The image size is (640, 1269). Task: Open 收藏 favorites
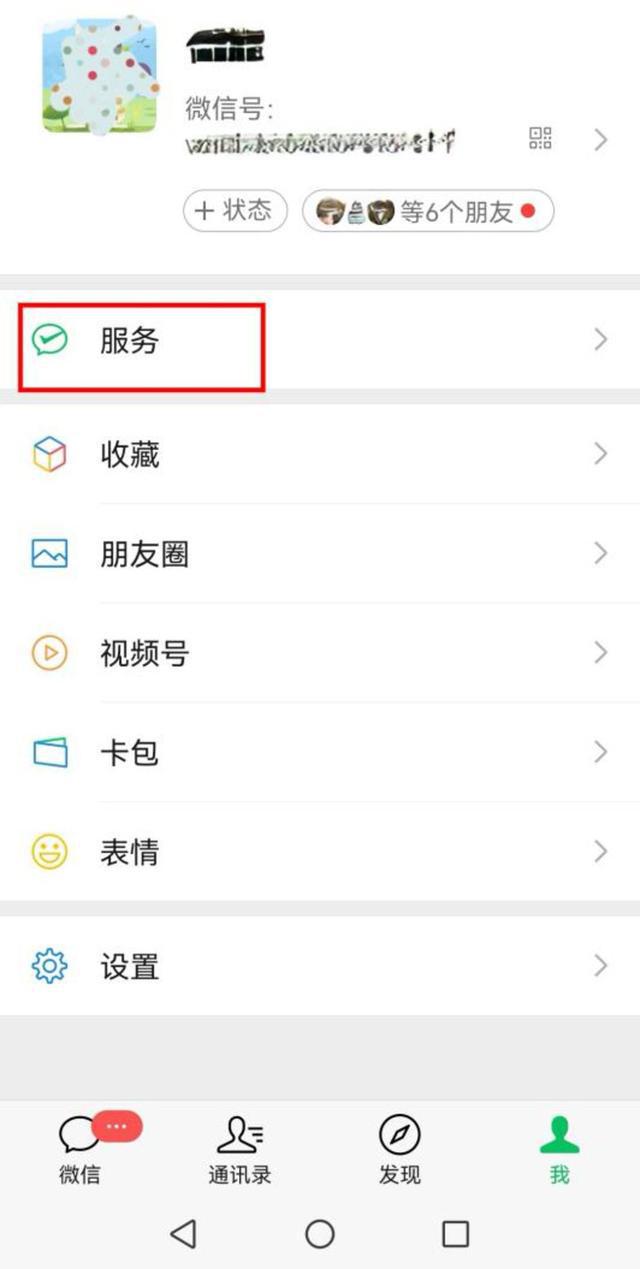pyautogui.click(x=320, y=455)
